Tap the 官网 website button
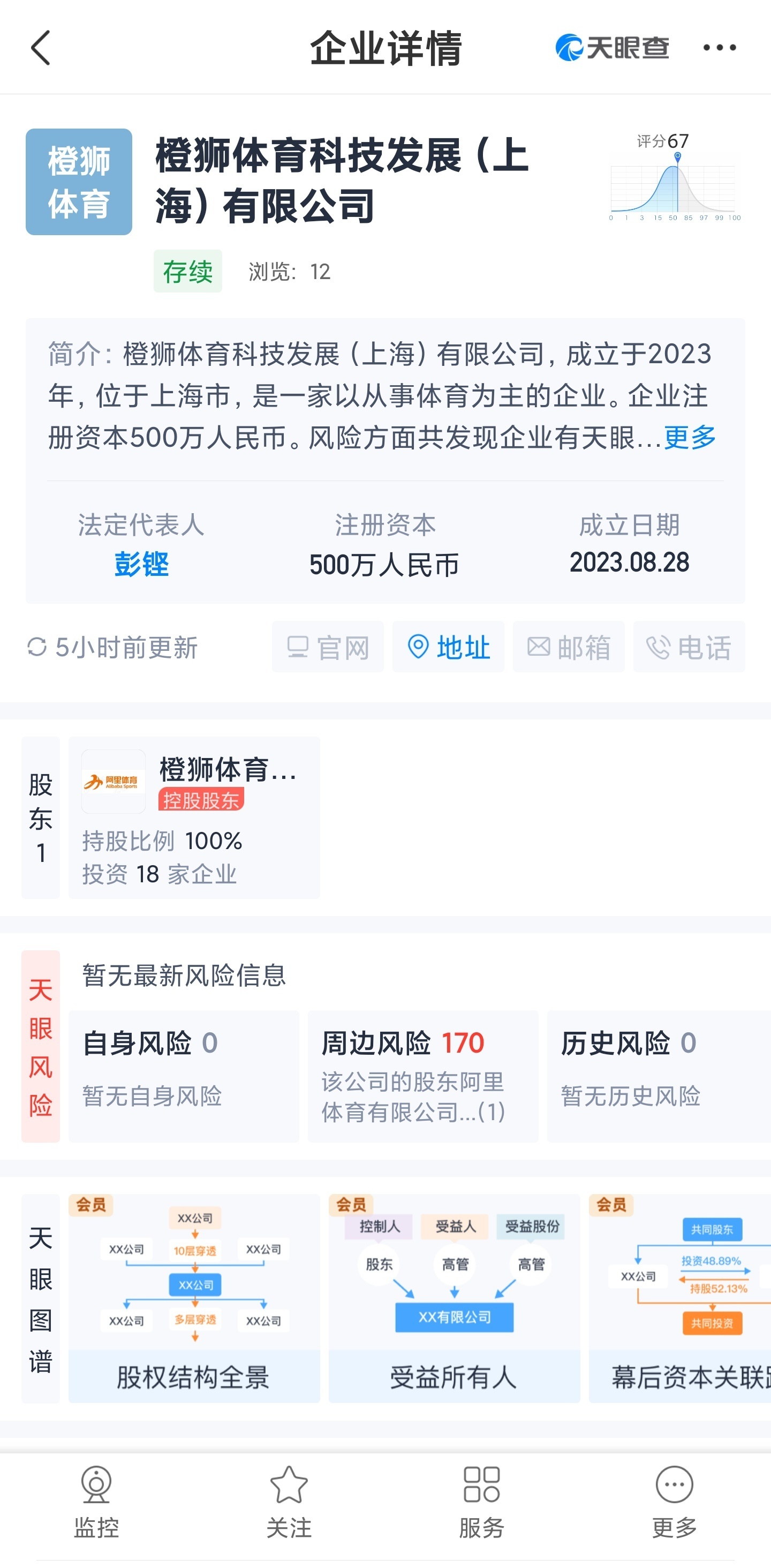This screenshot has height=1568, width=771. (x=328, y=647)
